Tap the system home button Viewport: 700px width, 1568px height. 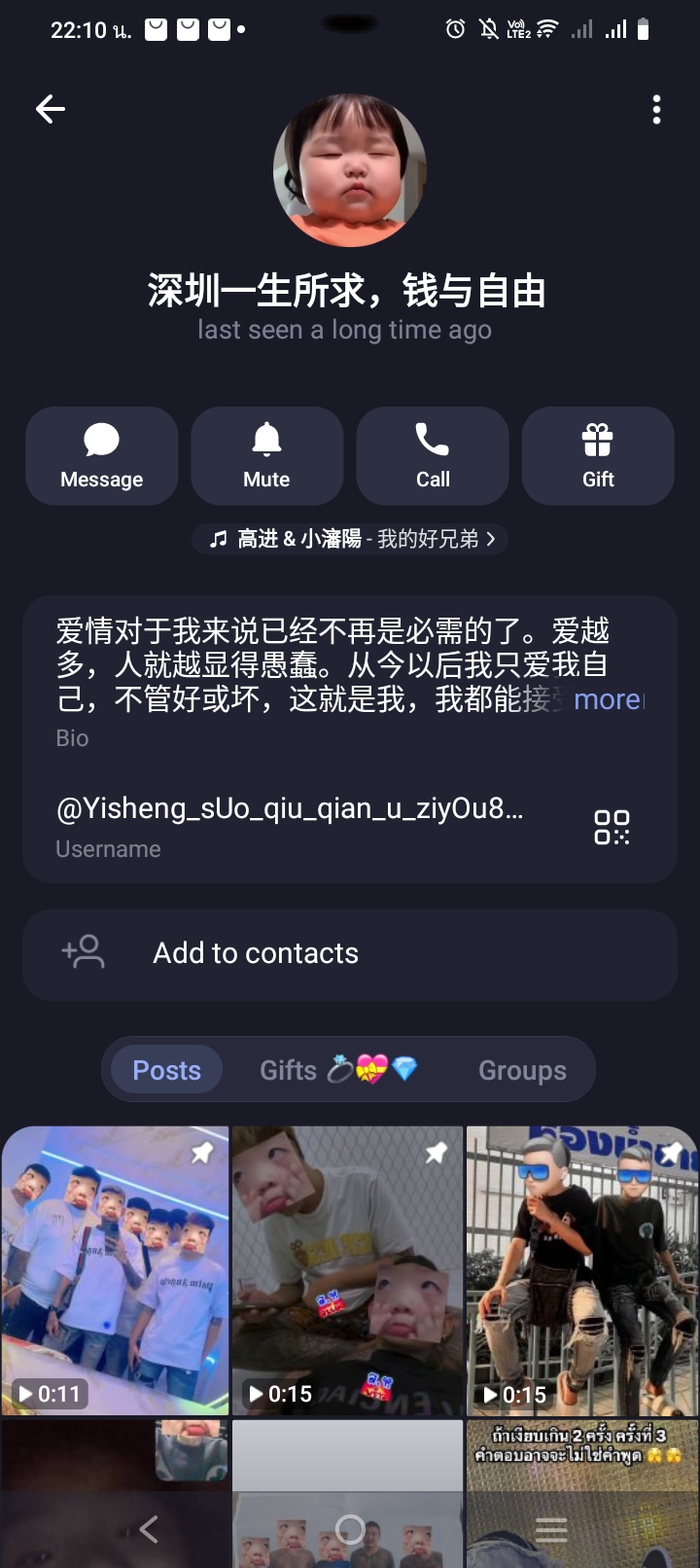point(350,1530)
